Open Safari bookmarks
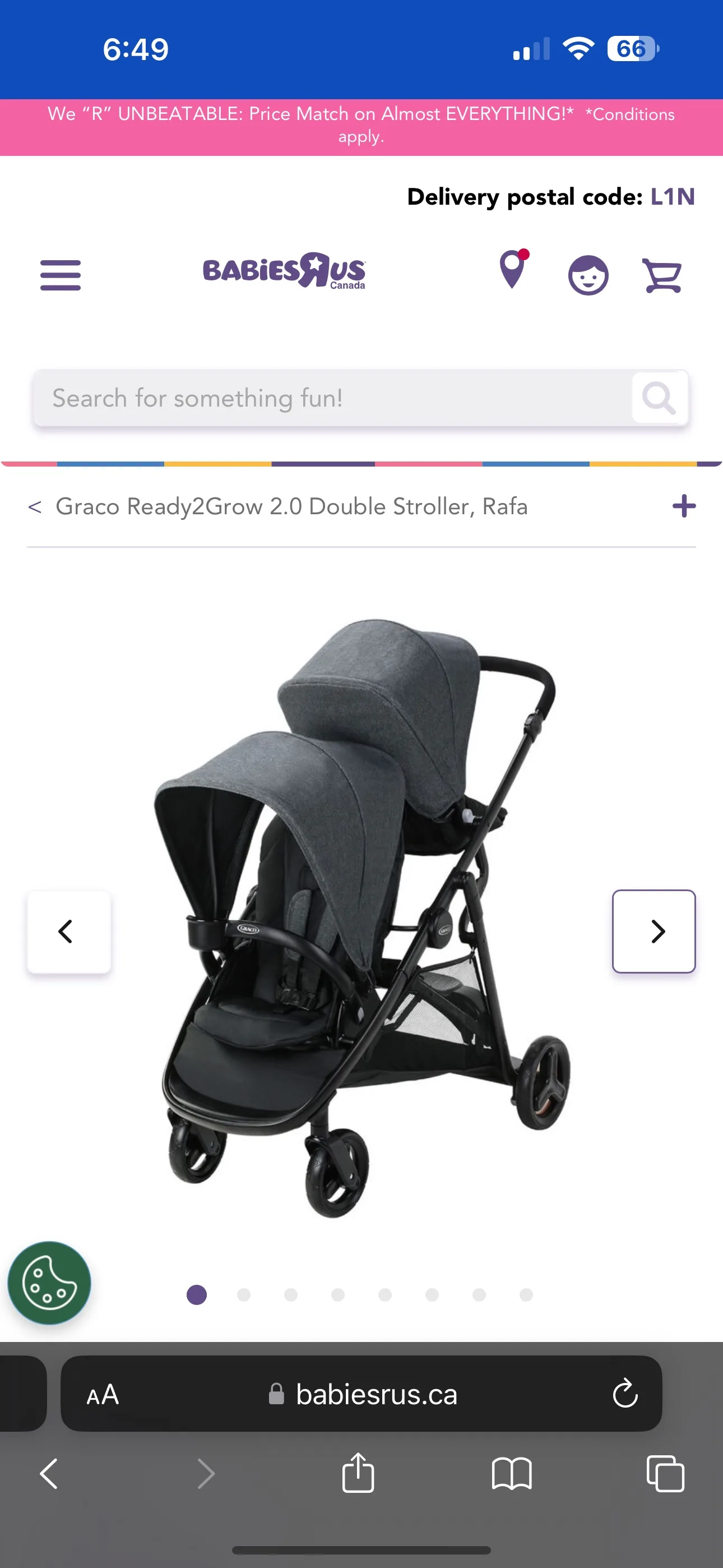This screenshot has width=723, height=1568. pos(512,1474)
